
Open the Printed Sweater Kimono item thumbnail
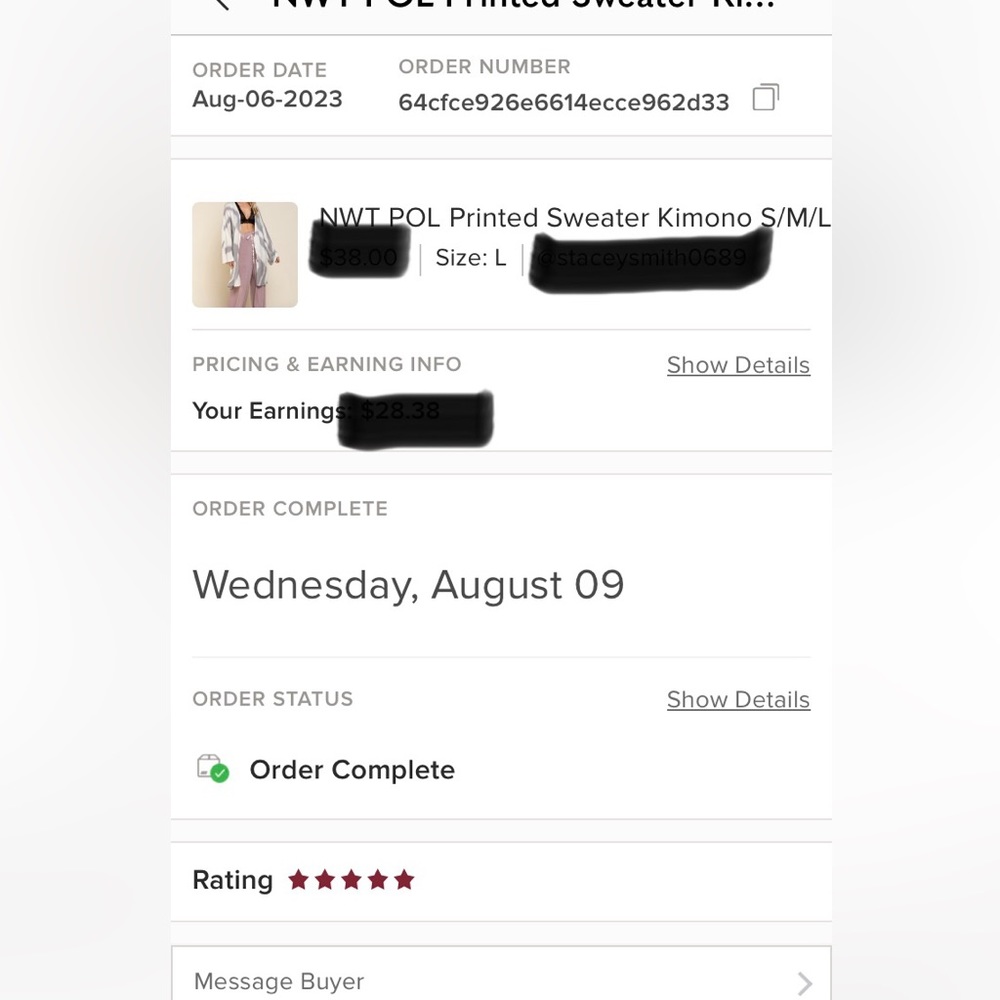coord(245,254)
